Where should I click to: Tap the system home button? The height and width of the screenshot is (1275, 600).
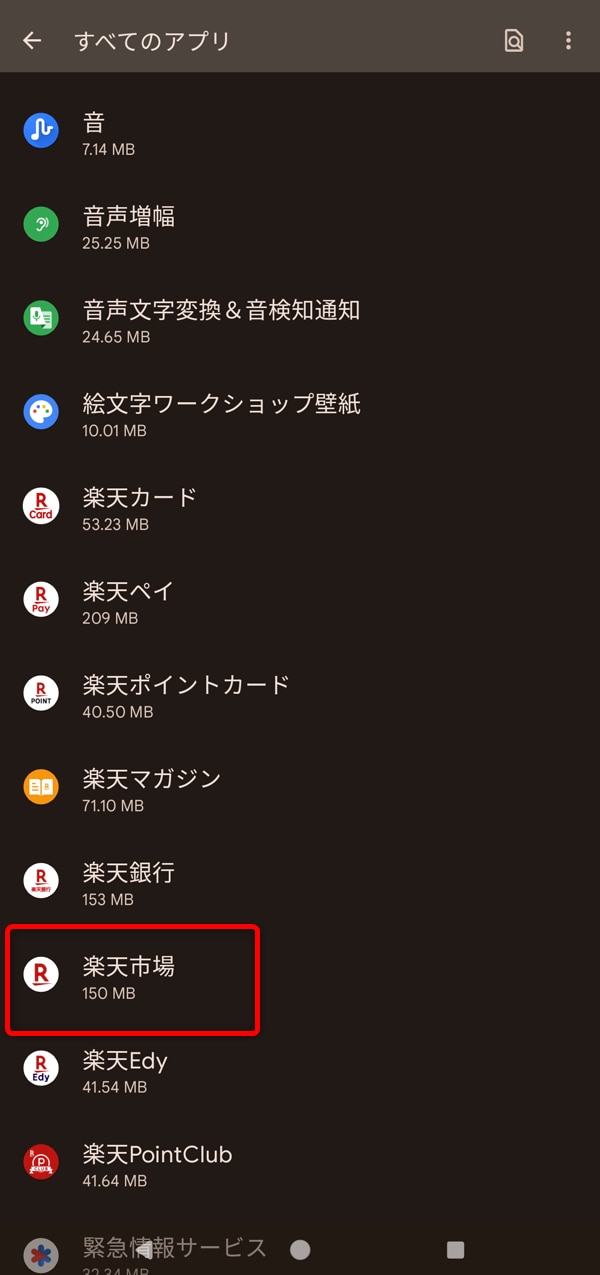pyautogui.click(x=300, y=1250)
